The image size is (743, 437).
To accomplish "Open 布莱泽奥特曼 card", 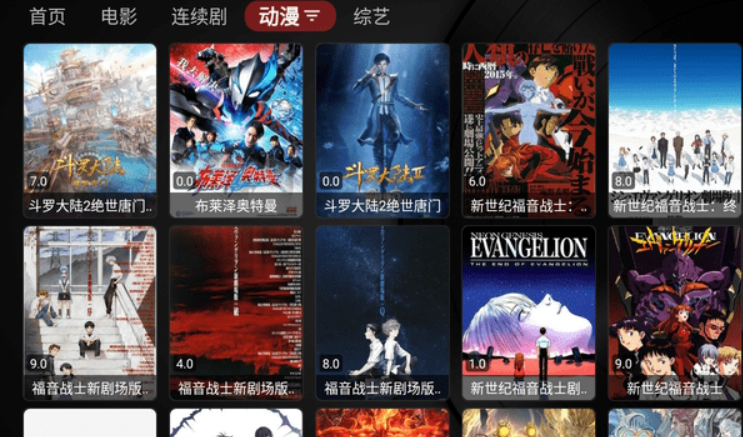I will [x=236, y=130].
